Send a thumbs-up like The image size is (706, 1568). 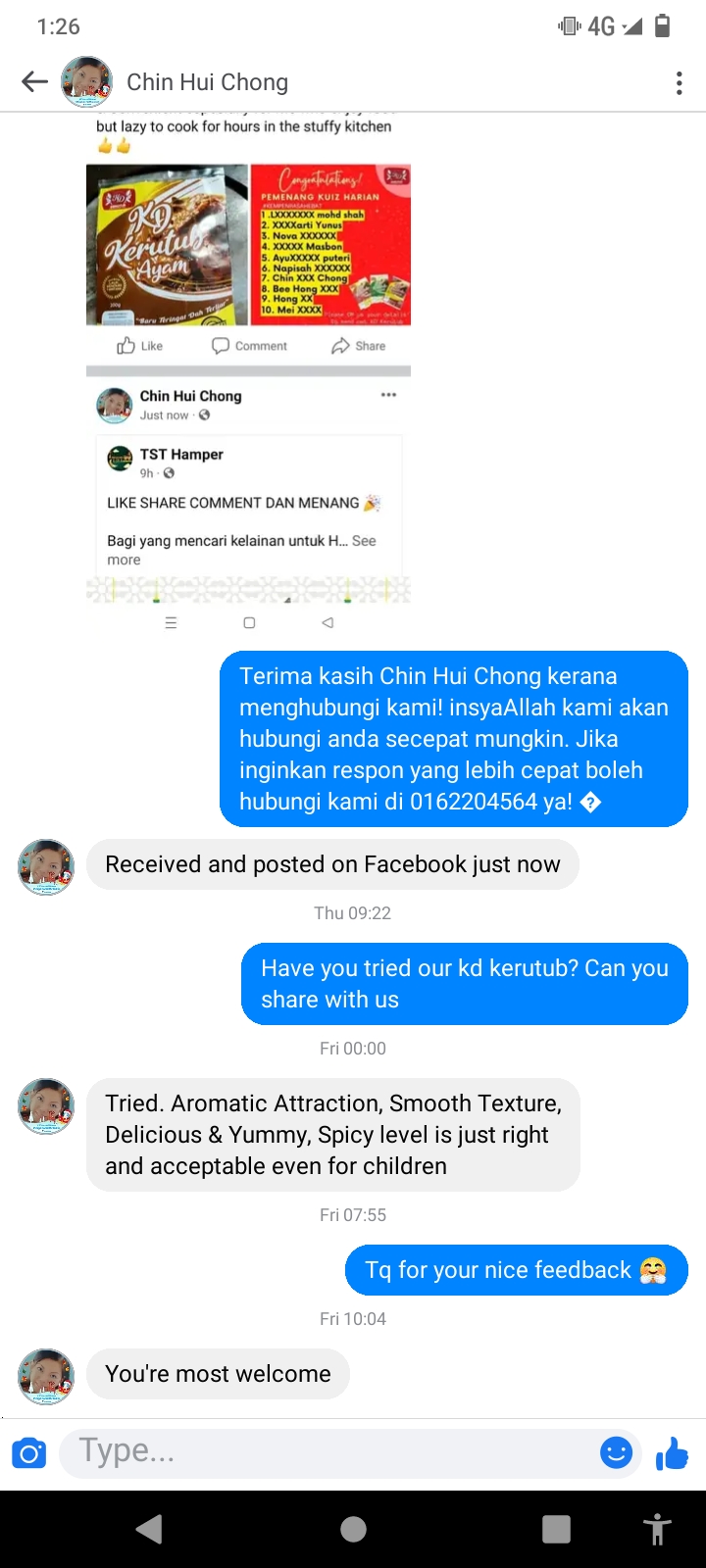click(673, 1453)
